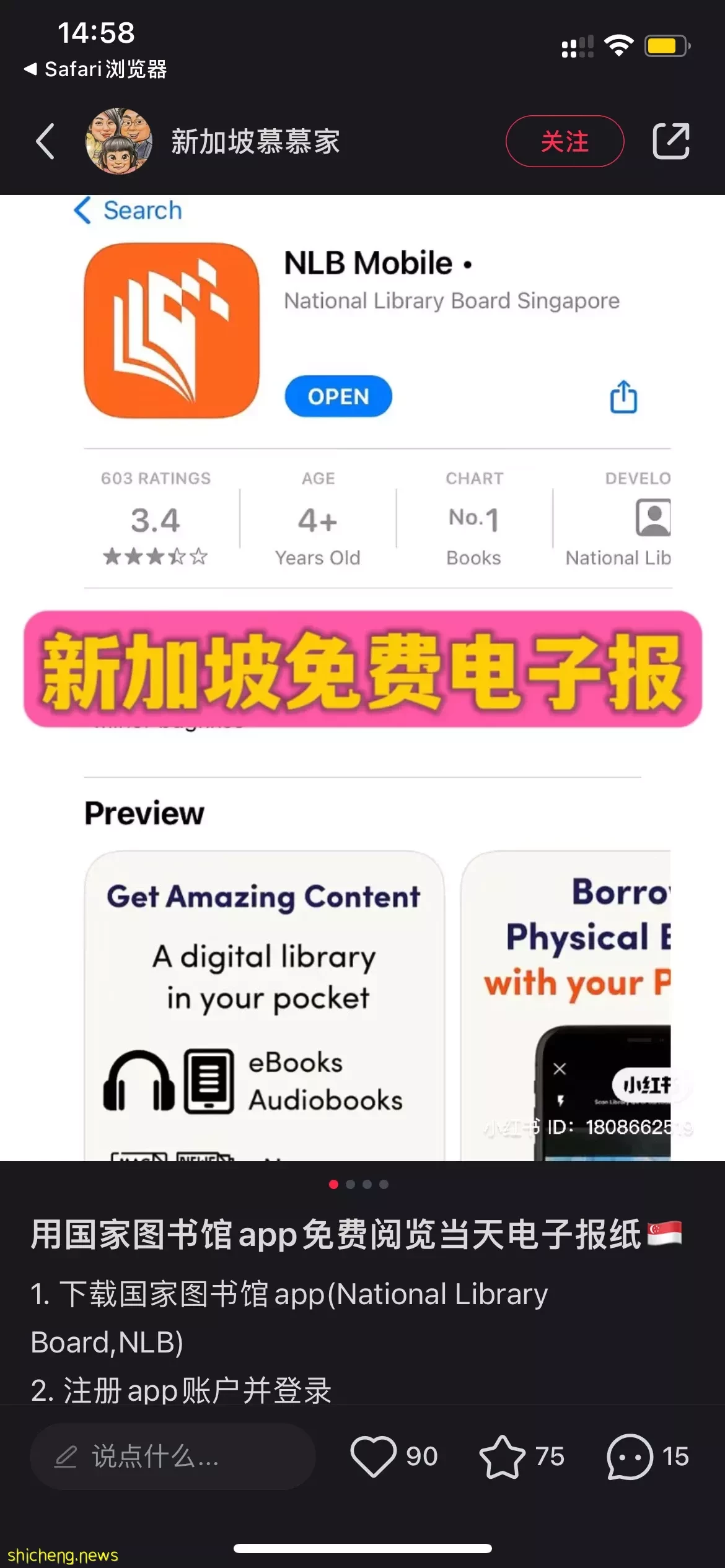Open the NLB Mobile post image

[362, 678]
